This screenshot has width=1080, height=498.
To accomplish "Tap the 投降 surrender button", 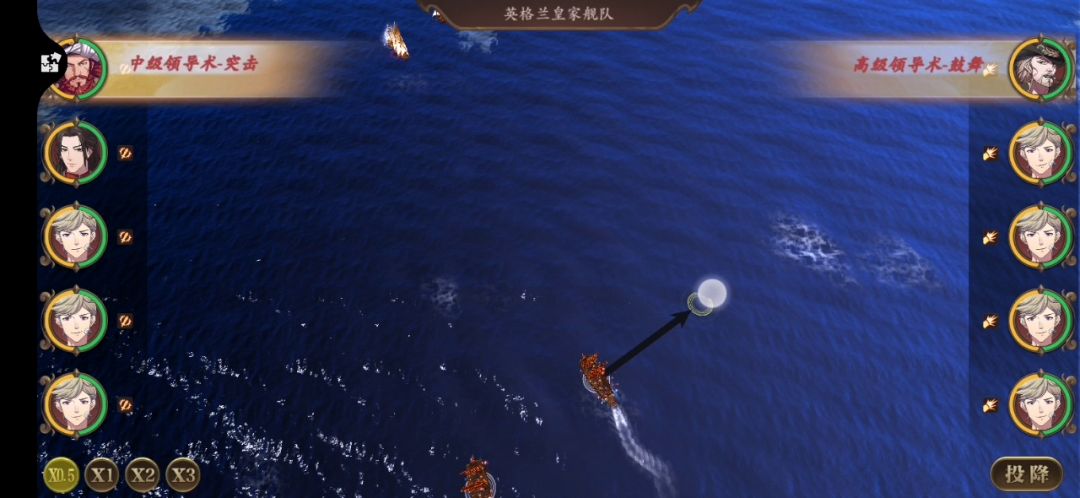I will click(x=1026, y=474).
